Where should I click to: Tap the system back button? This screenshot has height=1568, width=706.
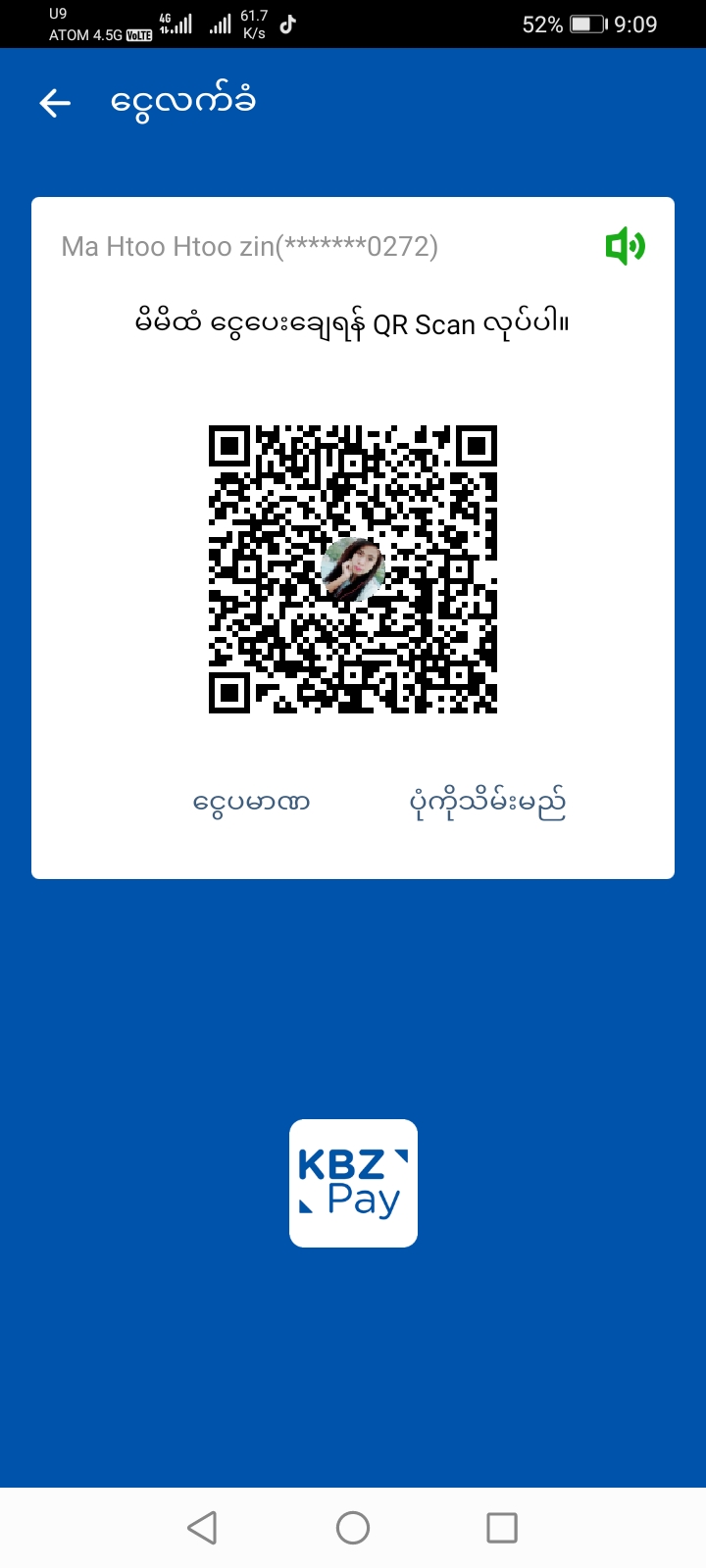click(x=202, y=1527)
